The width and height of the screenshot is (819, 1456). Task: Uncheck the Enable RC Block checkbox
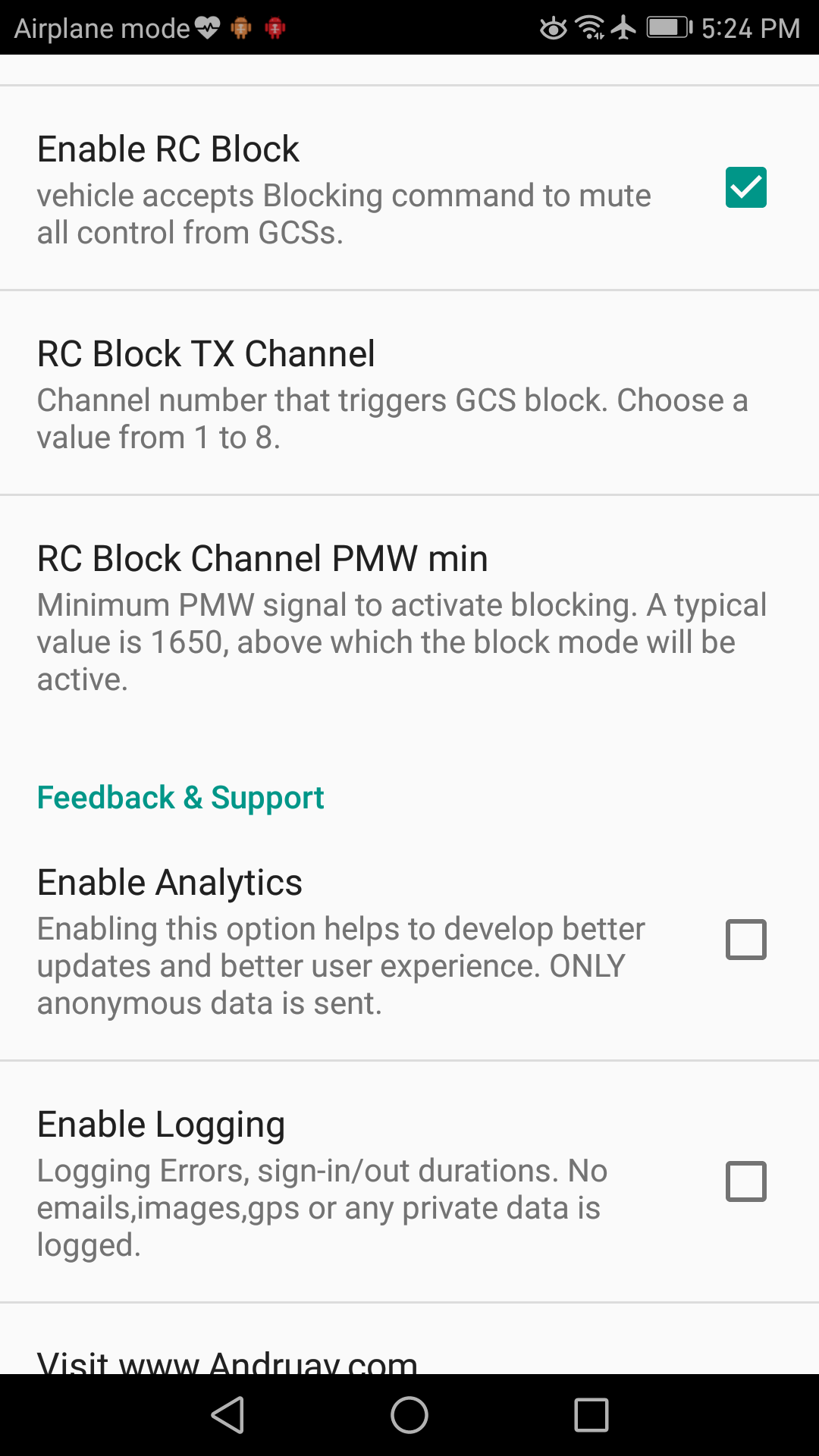coord(745,187)
